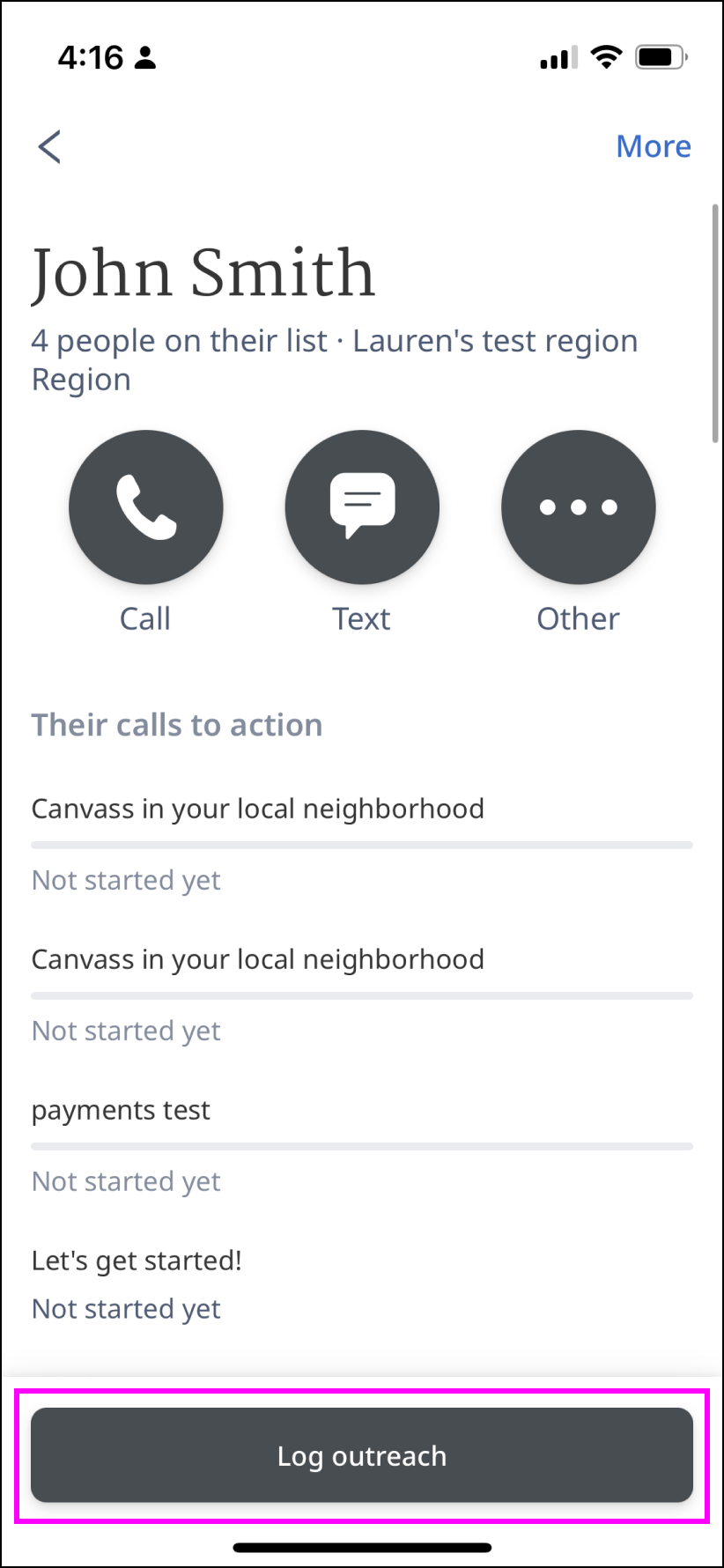Choose the Other outreach option
Image resolution: width=724 pixels, height=1568 pixels.
578,507
